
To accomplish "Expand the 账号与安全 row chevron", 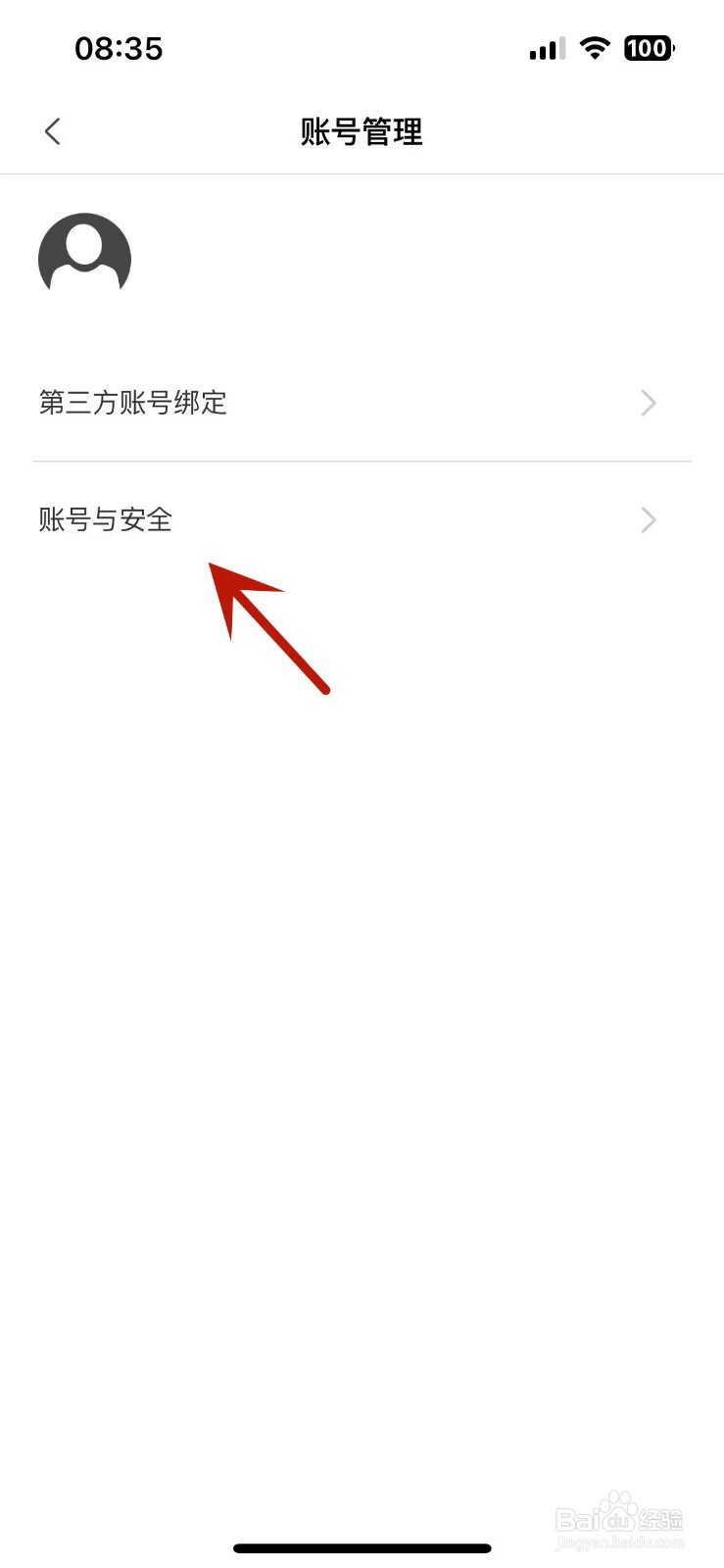I will 648,520.
